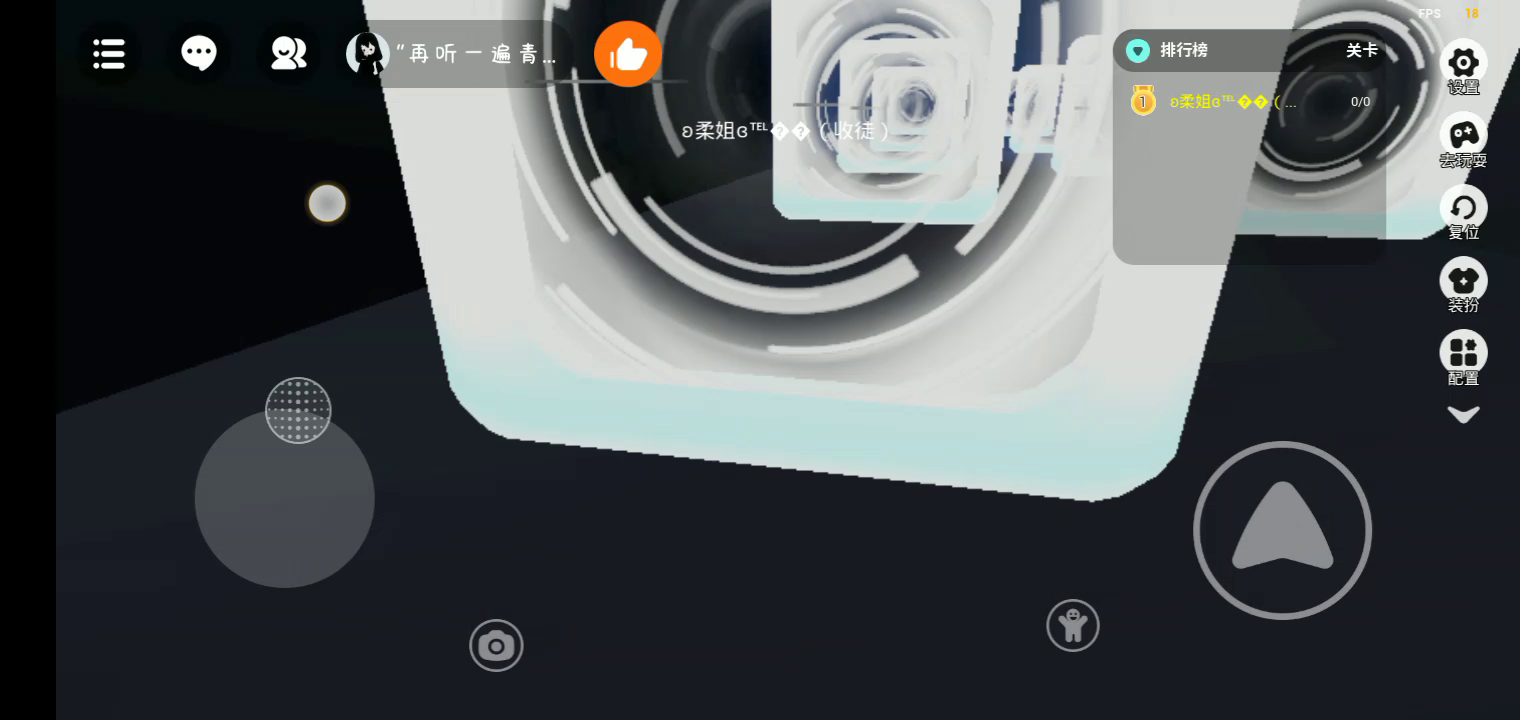Screen dimensions: 1520x720
Task: Open the chat bubble icon
Action: 199,53
